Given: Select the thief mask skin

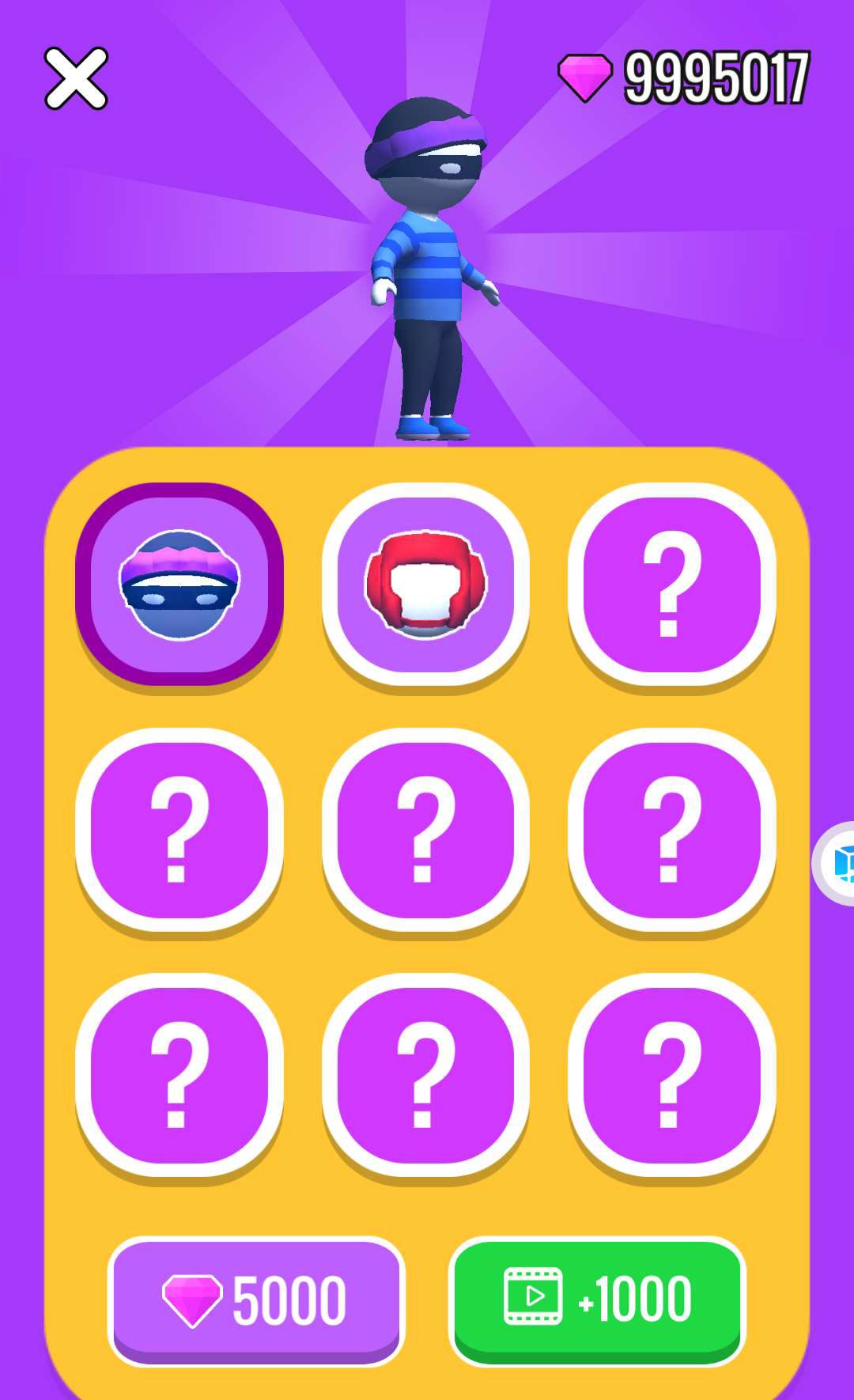Looking at the screenshot, I should (x=179, y=585).
